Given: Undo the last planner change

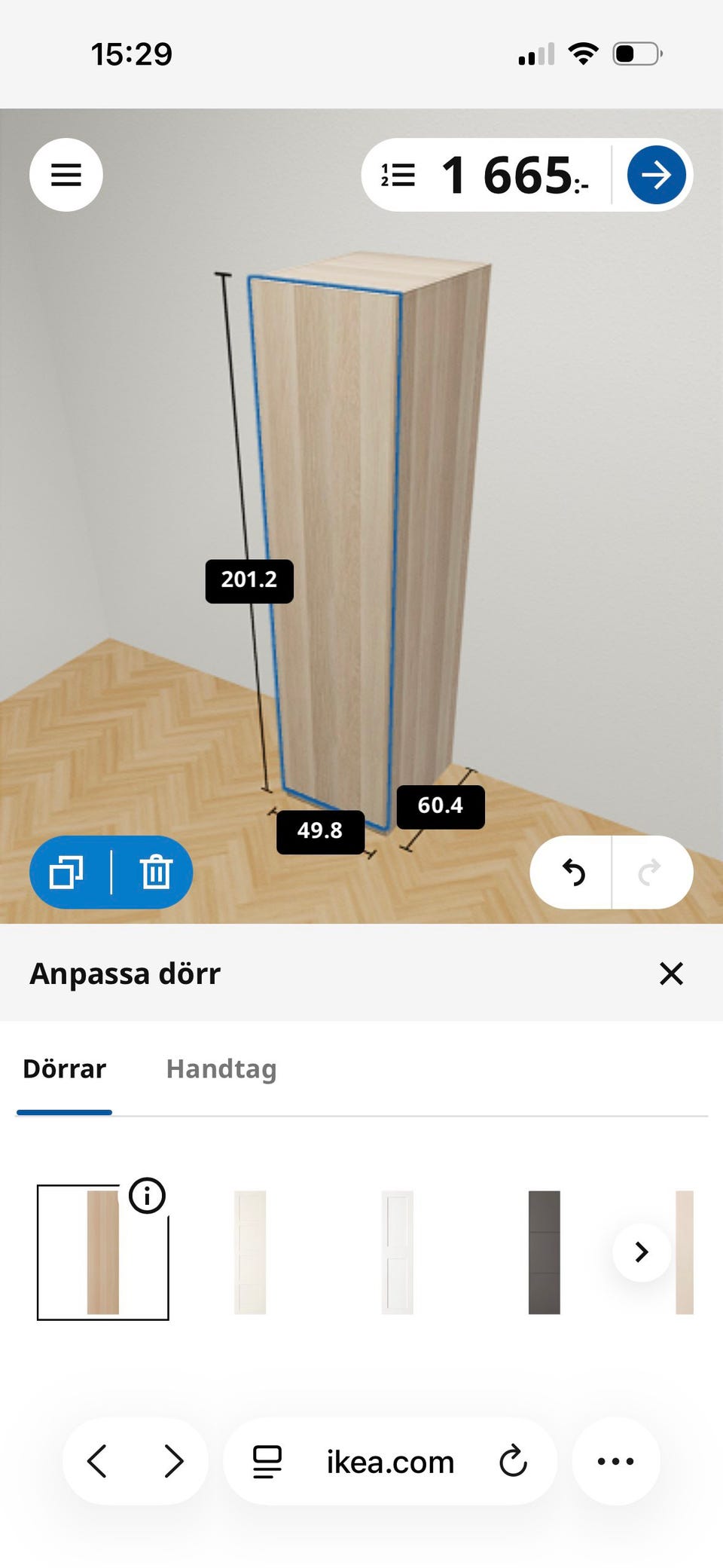Looking at the screenshot, I should pyautogui.click(x=572, y=871).
